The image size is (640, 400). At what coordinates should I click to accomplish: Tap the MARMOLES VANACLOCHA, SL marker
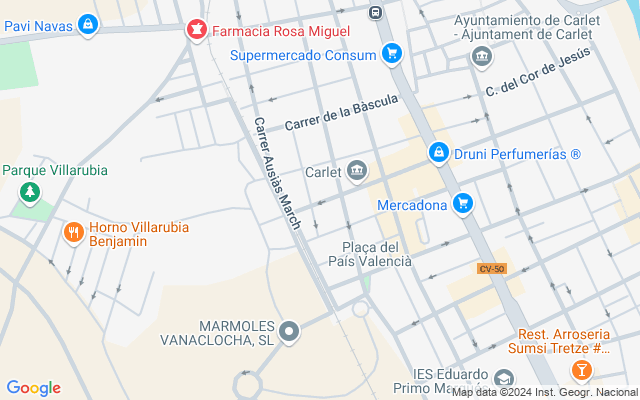click(289, 331)
